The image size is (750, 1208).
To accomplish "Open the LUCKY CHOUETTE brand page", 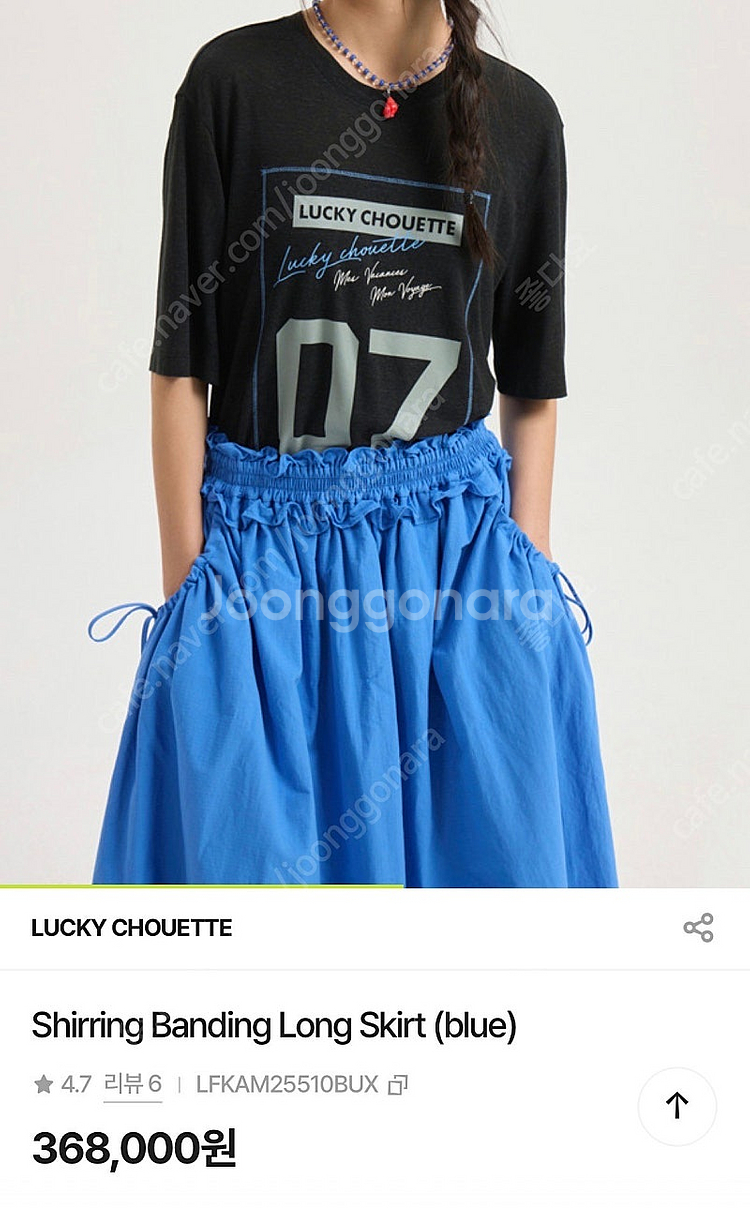I will coord(131,928).
